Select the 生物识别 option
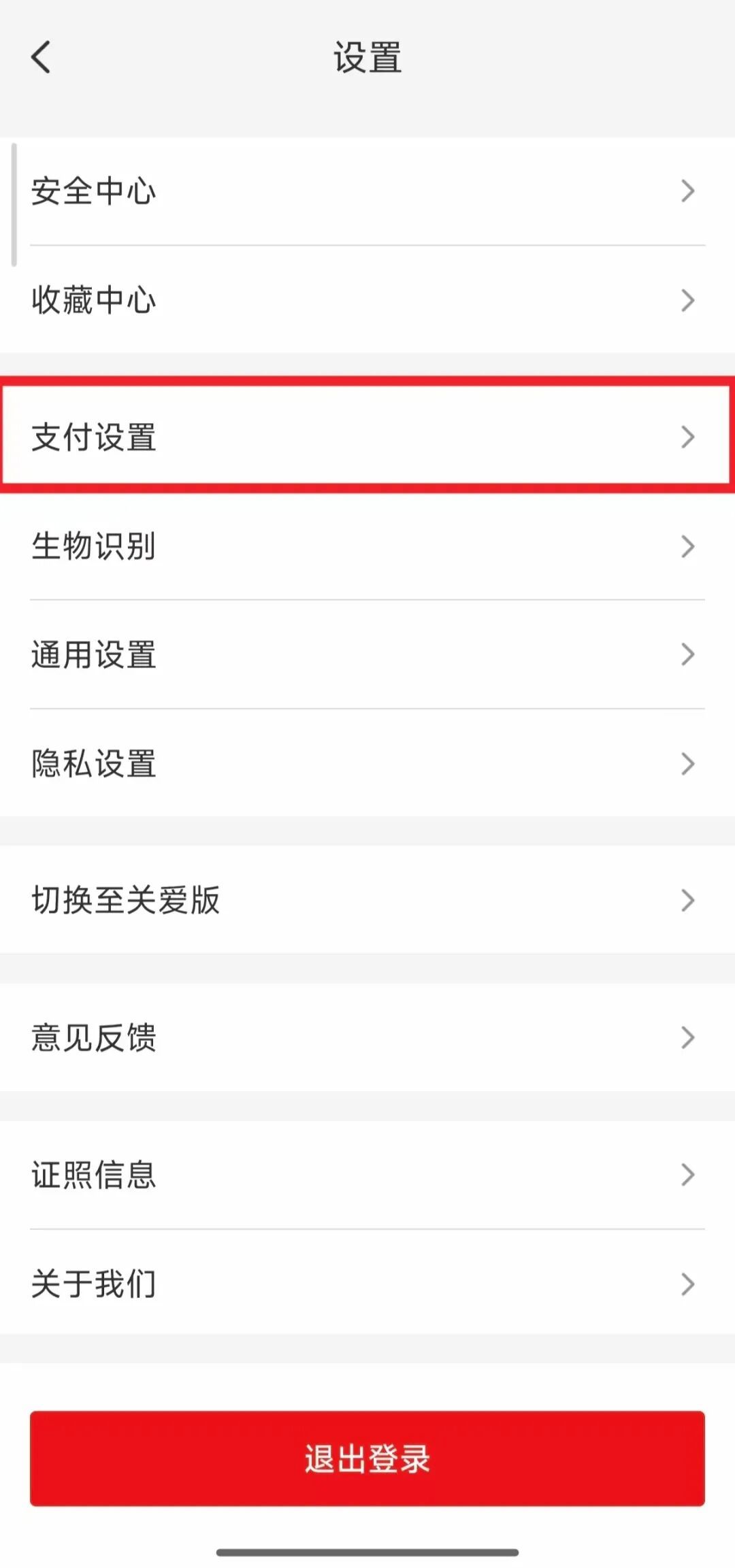The height and width of the screenshot is (1568, 735). [367, 546]
